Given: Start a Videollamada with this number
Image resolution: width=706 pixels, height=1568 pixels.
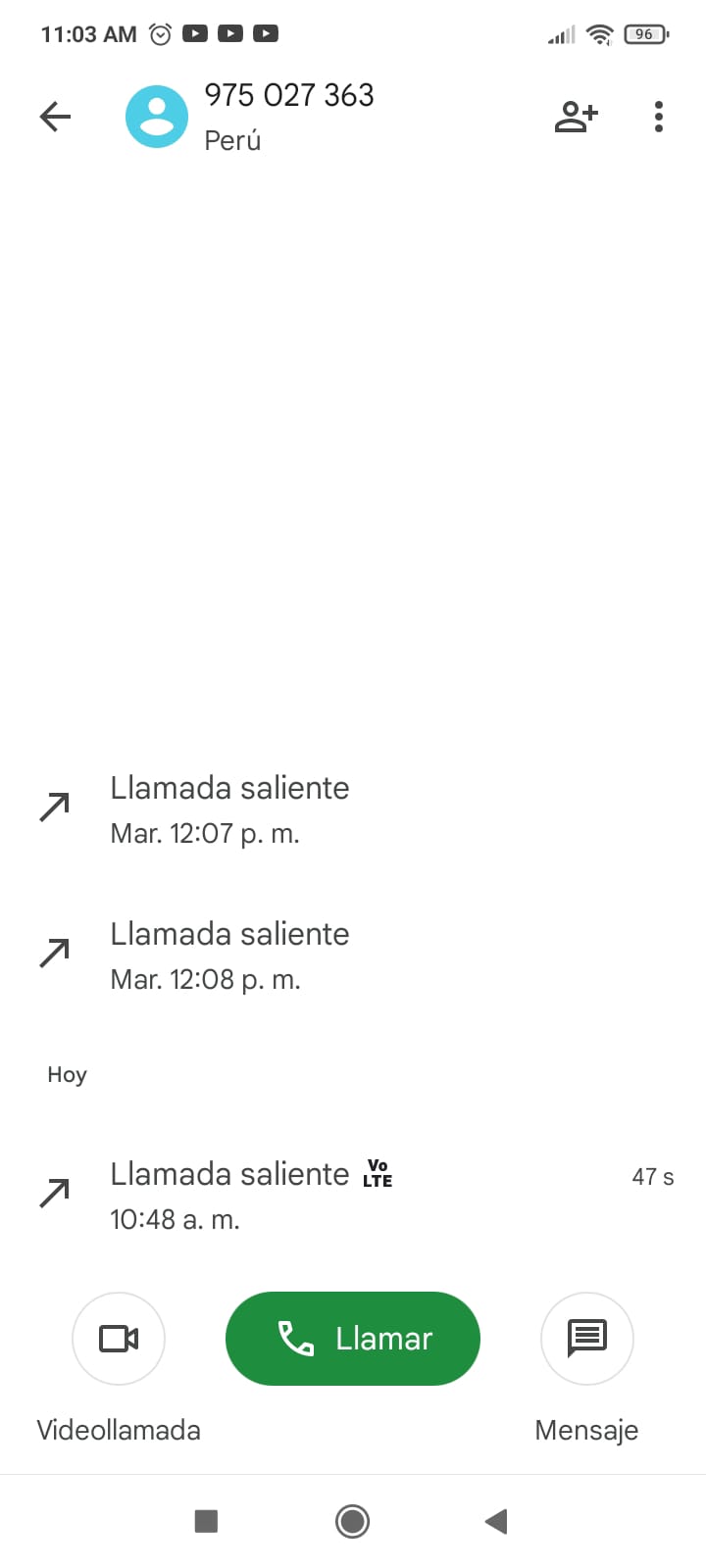Looking at the screenshot, I should pos(119,1339).
